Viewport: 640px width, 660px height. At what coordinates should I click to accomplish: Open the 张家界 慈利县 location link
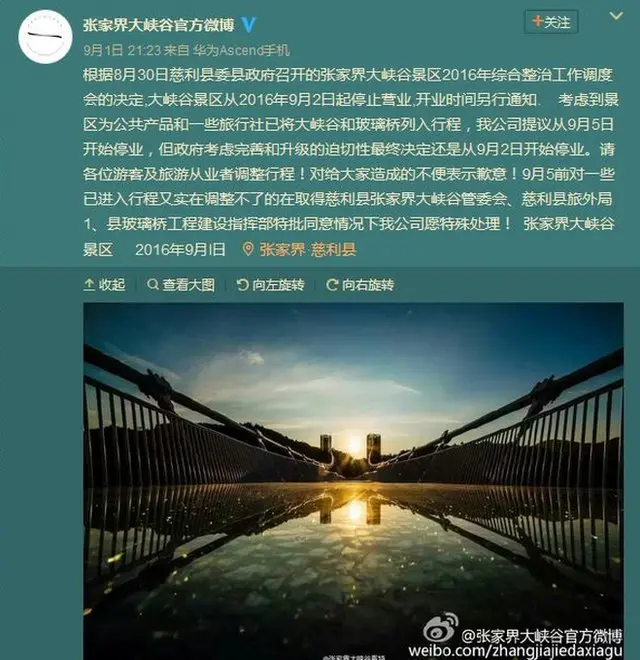[300, 249]
